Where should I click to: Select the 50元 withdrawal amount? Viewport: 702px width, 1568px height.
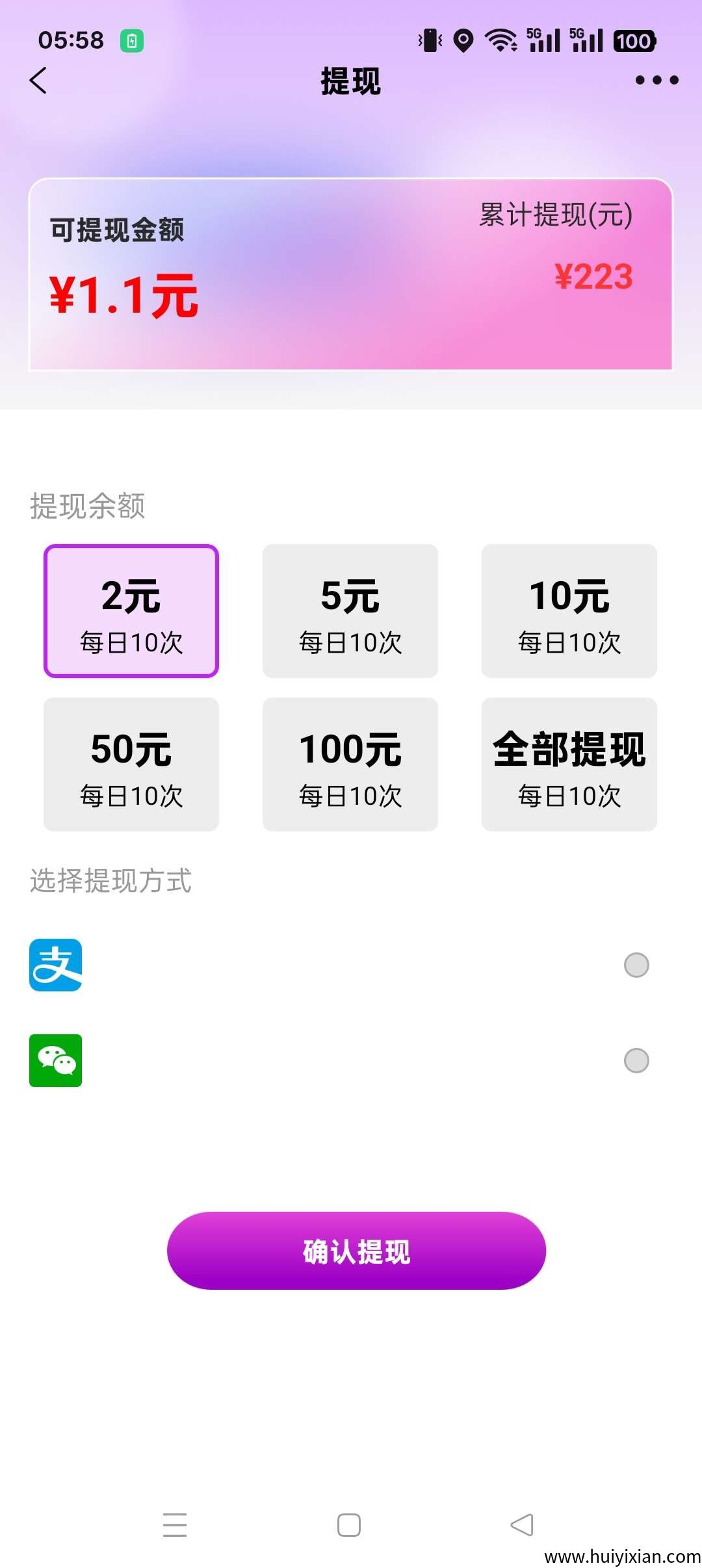click(x=131, y=765)
